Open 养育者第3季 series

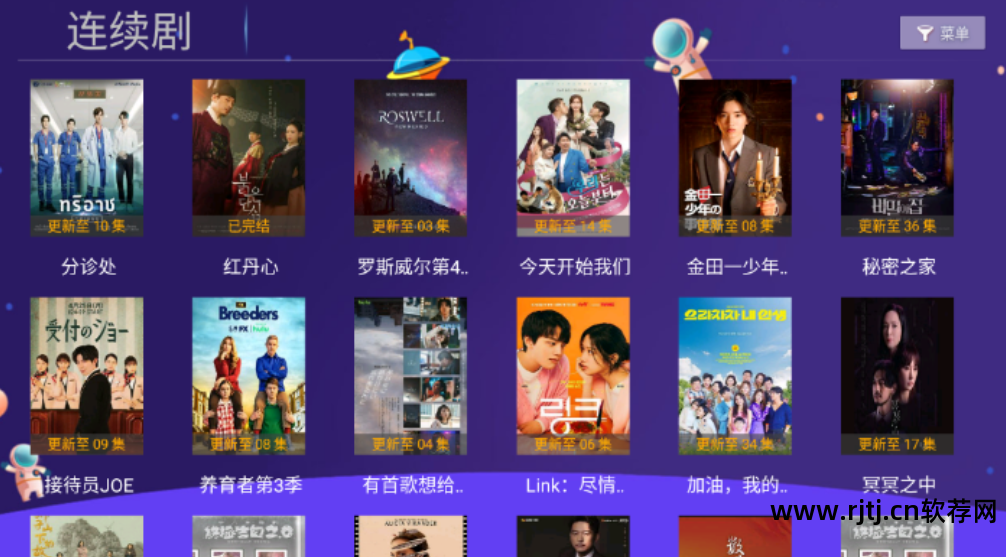coord(249,376)
